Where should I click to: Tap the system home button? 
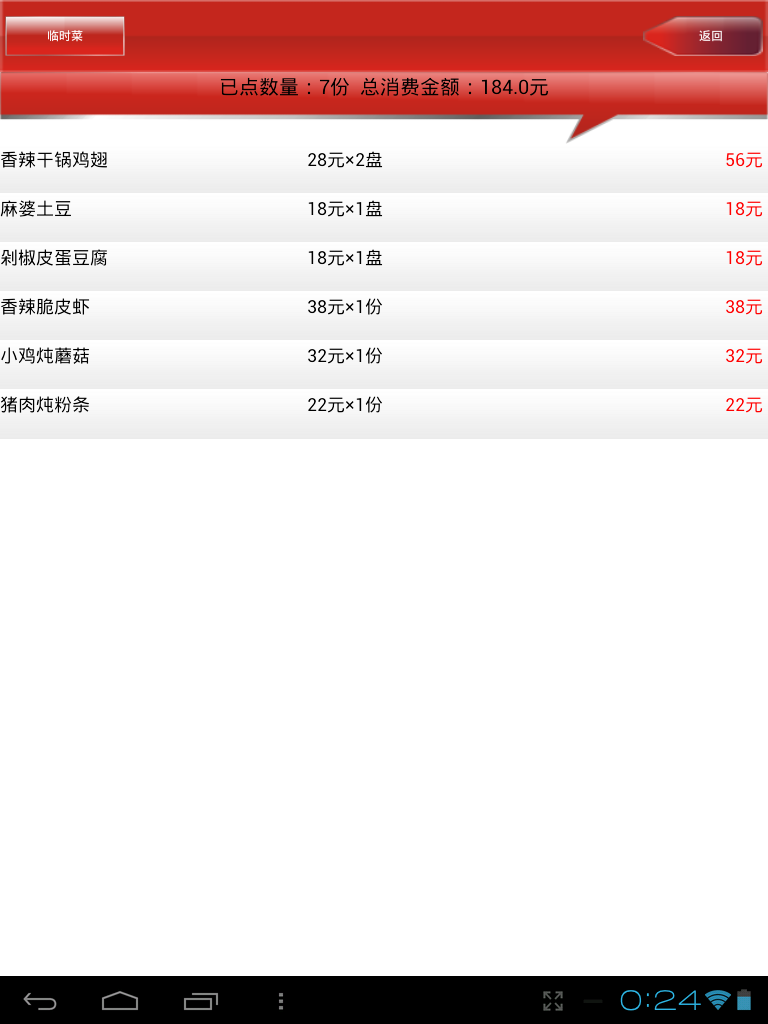point(120,1000)
